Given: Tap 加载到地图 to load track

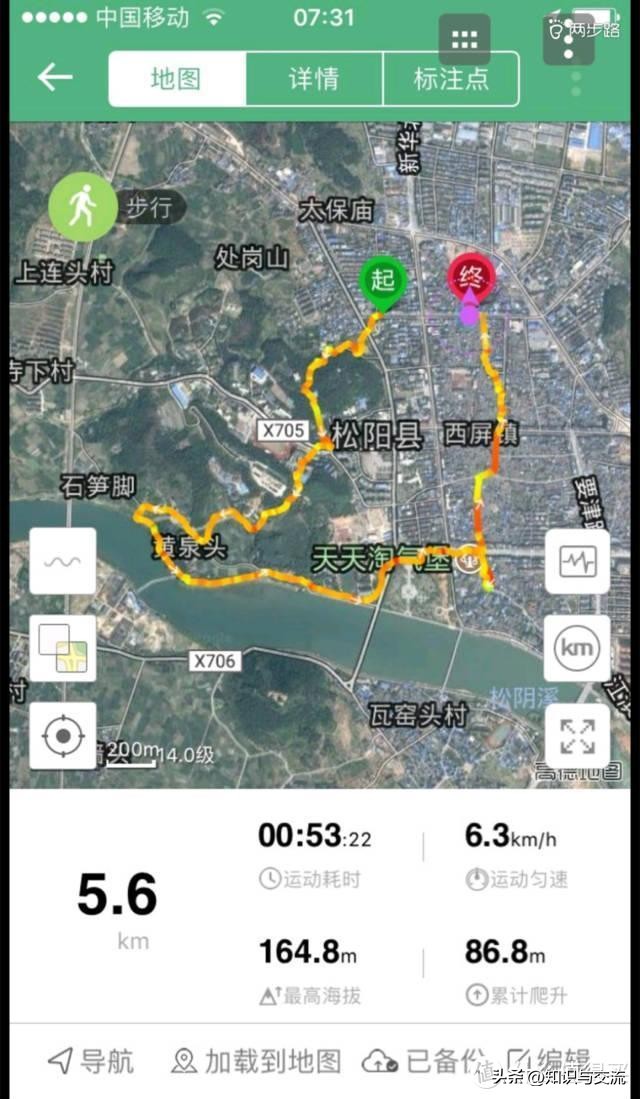Looking at the screenshot, I should [256, 1061].
